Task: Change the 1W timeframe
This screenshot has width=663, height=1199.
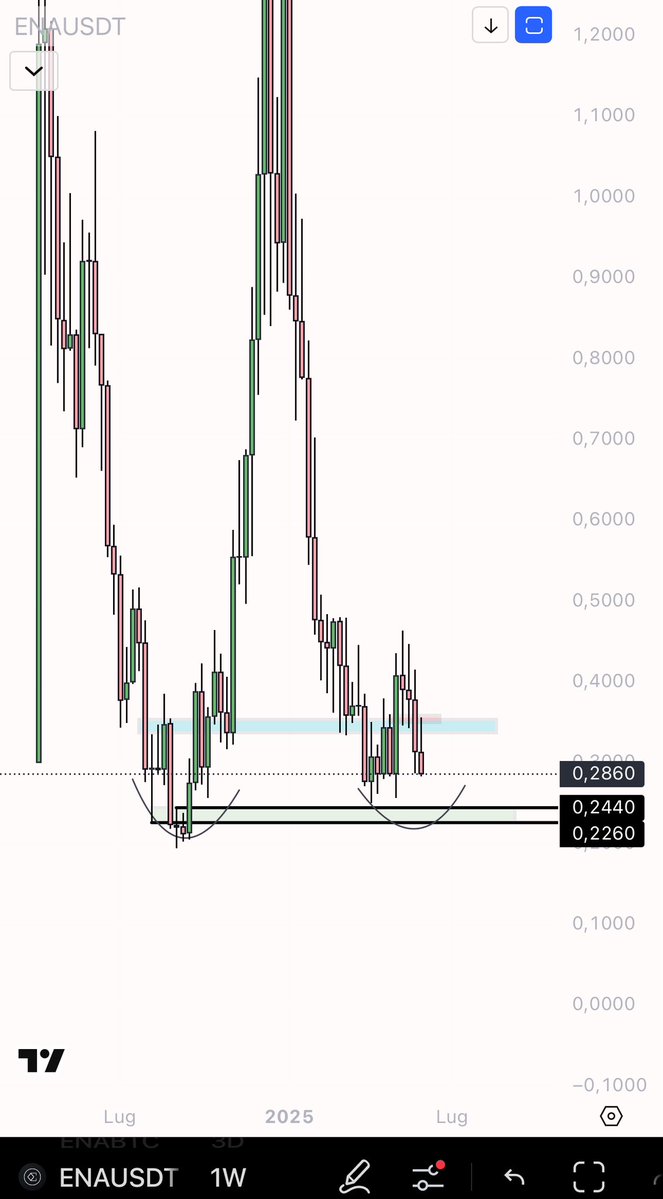Action: point(228,1176)
